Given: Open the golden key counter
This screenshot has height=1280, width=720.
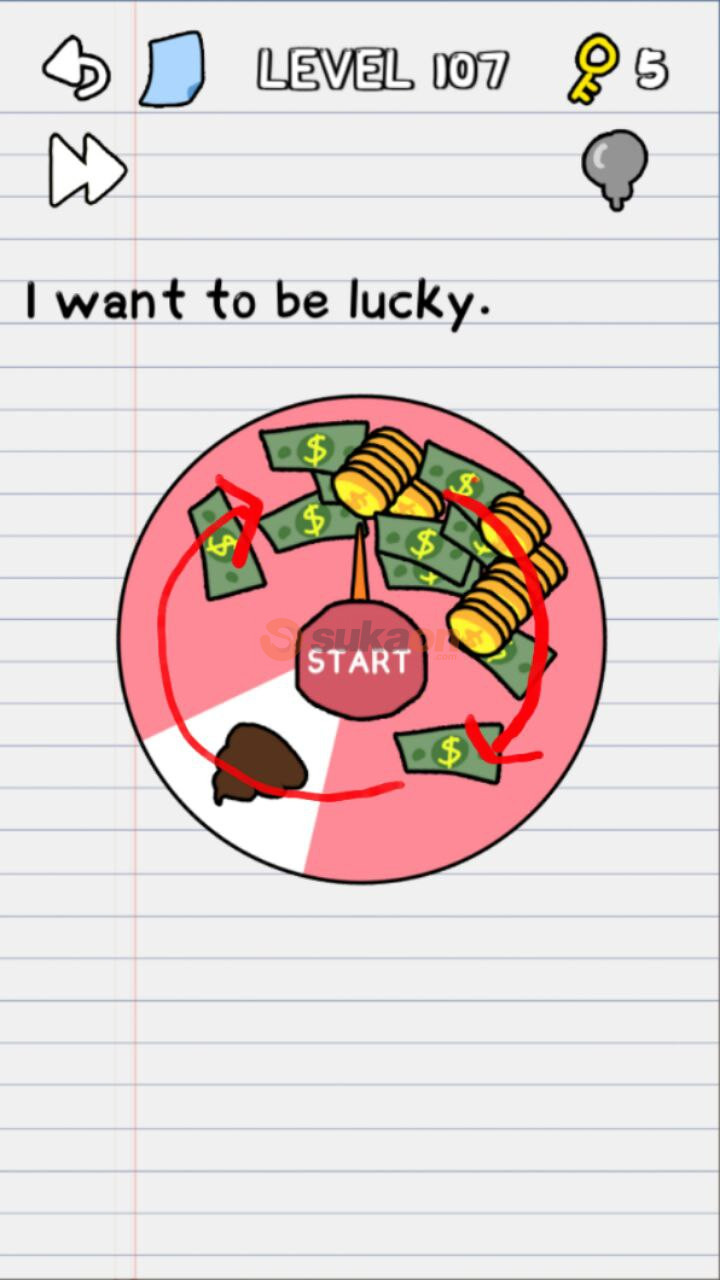Looking at the screenshot, I should [617, 70].
